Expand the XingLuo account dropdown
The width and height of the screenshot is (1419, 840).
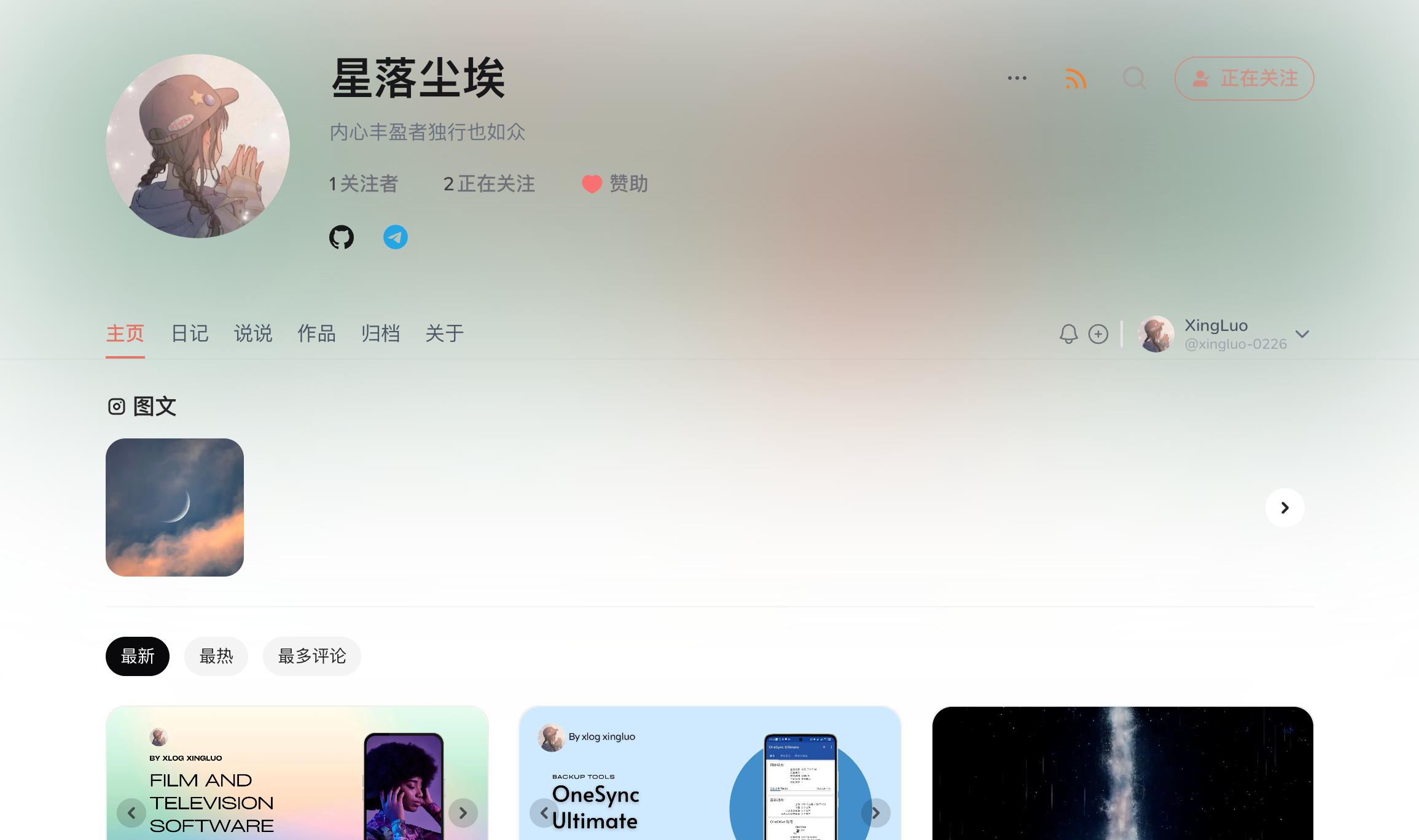click(1302, 334)
